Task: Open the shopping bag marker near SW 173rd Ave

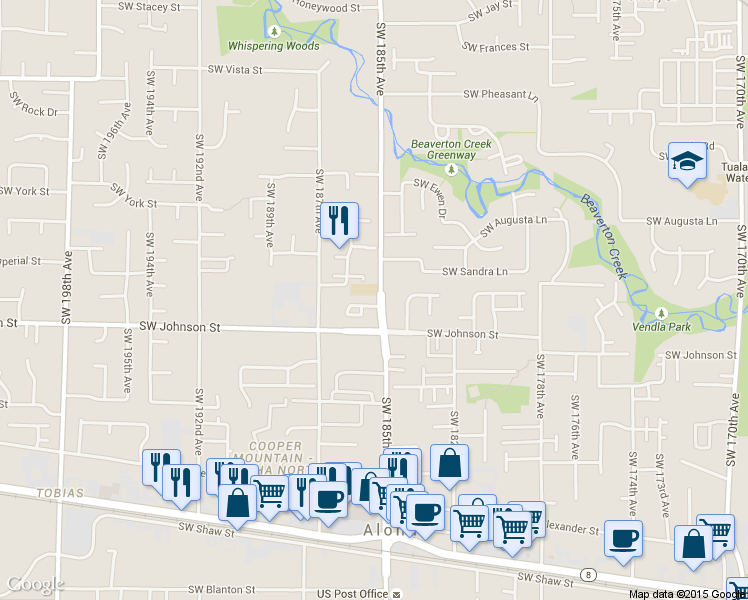Action: (x=693, y=544)
